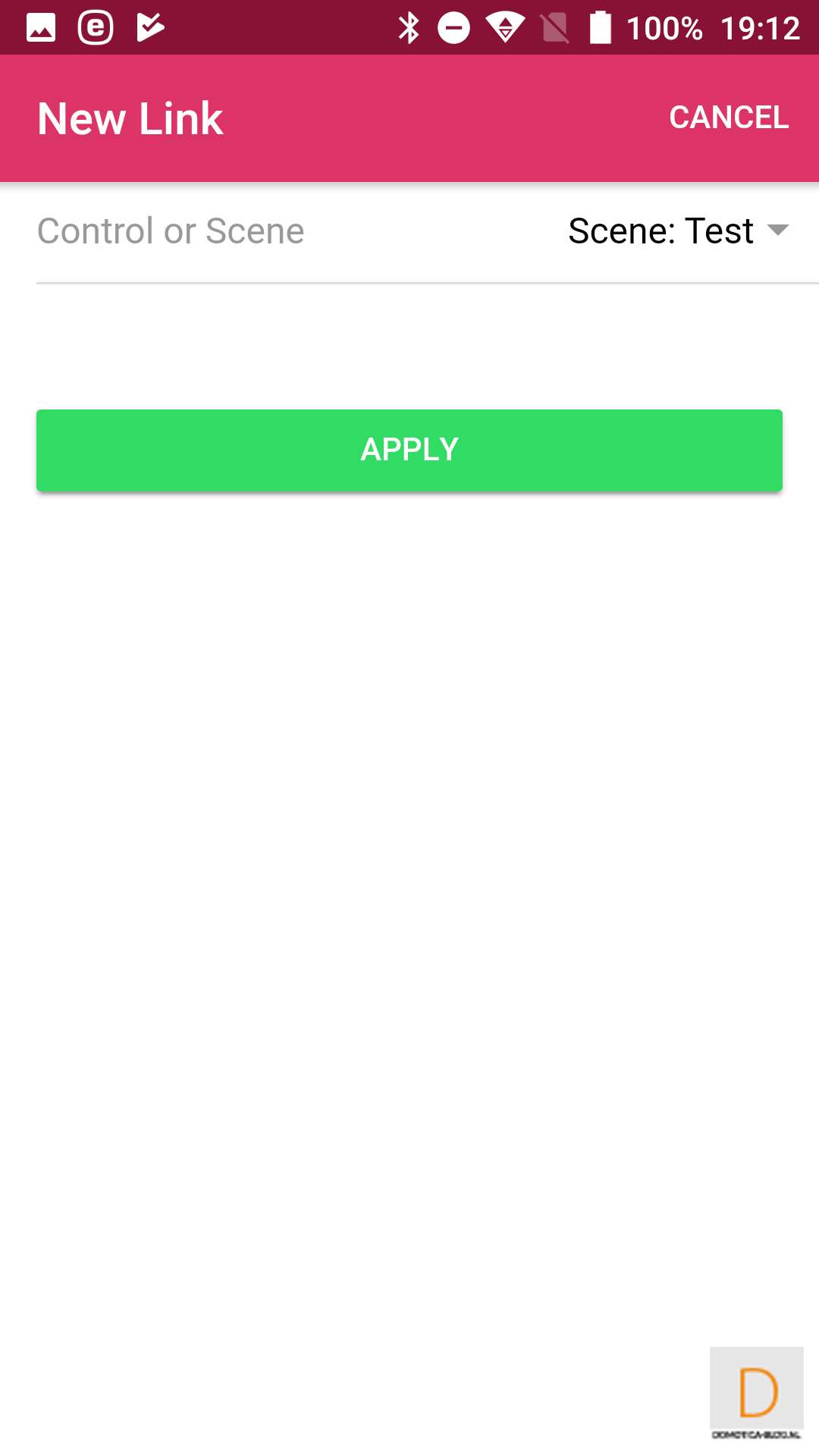This screenshot has height=1456, width=819.
Task: Cancel creating the new link
Action: [728, 118]
